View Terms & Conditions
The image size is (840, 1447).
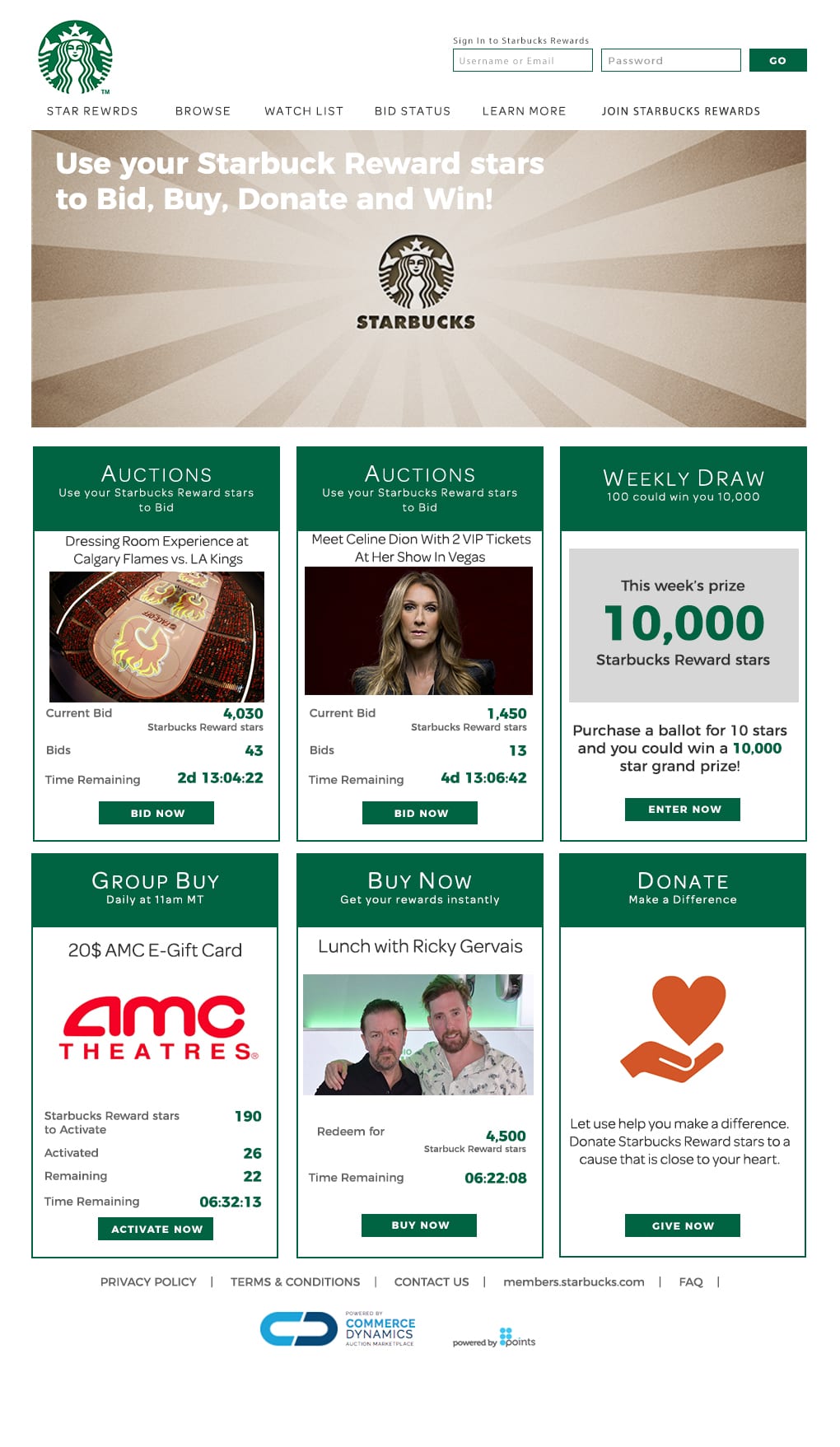tap(295, 1281)
